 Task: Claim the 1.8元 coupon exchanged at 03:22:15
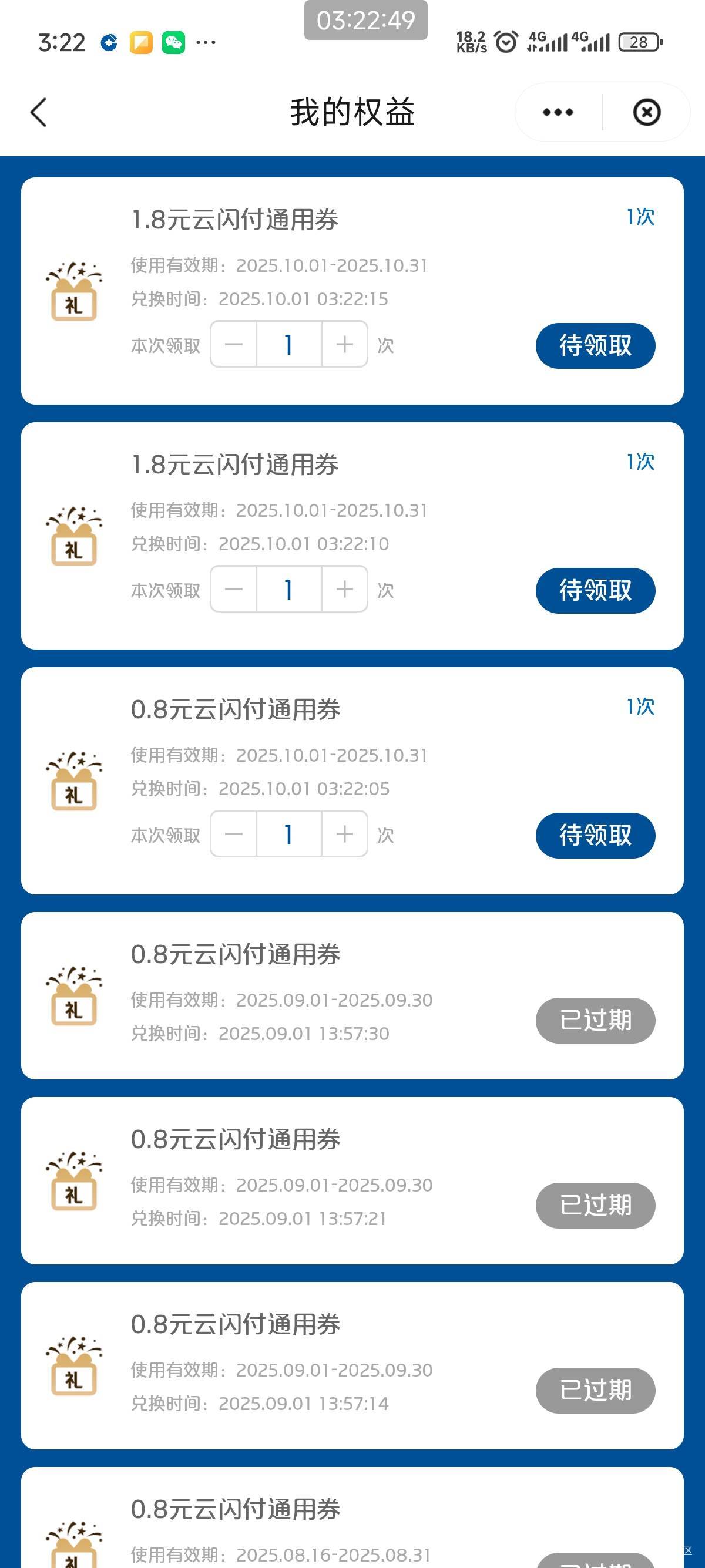tap(595, 346)
